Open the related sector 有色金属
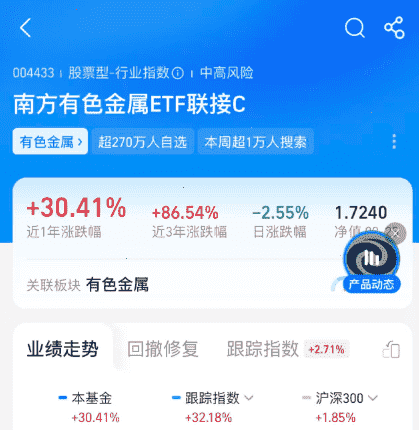Viewport: 419px width, 430px height. (117, 285)
